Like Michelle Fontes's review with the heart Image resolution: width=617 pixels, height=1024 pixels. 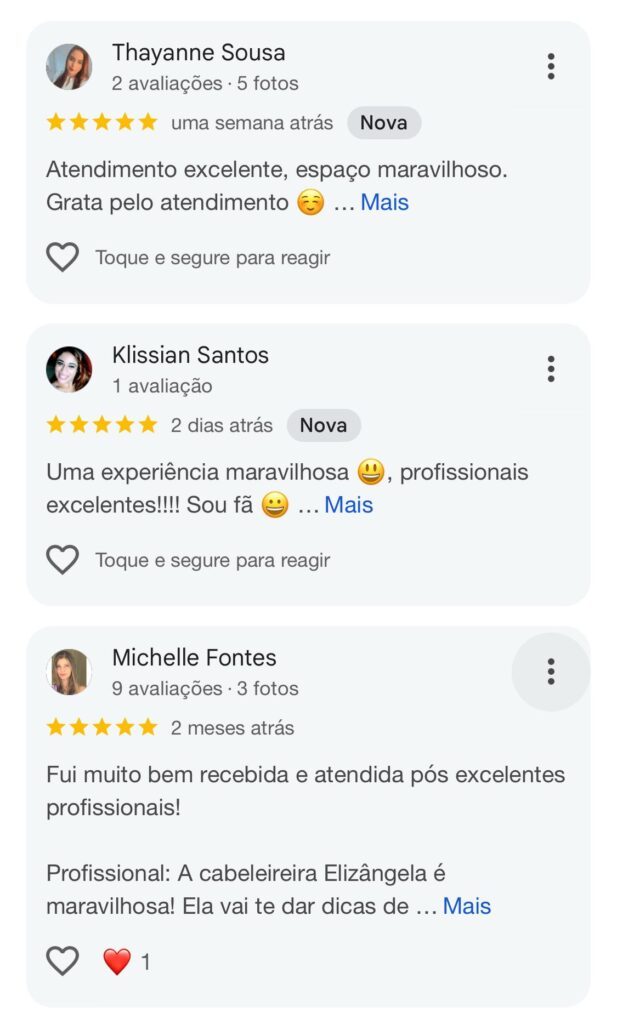(x=63, y=961)
